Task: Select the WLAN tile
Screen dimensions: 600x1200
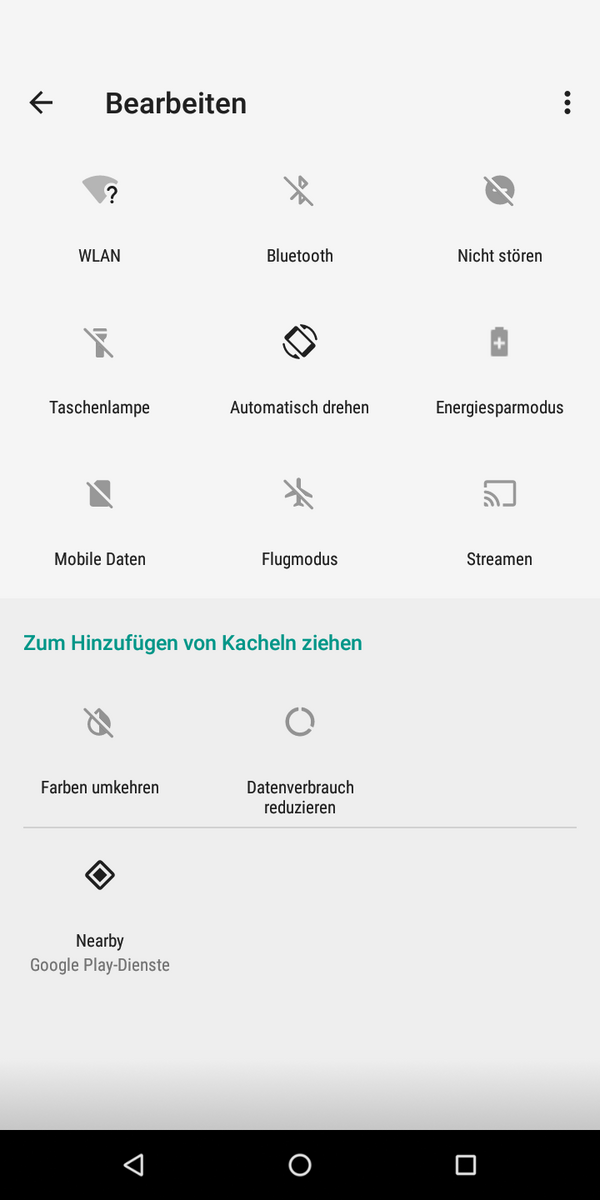Action: tap(100, 218)
